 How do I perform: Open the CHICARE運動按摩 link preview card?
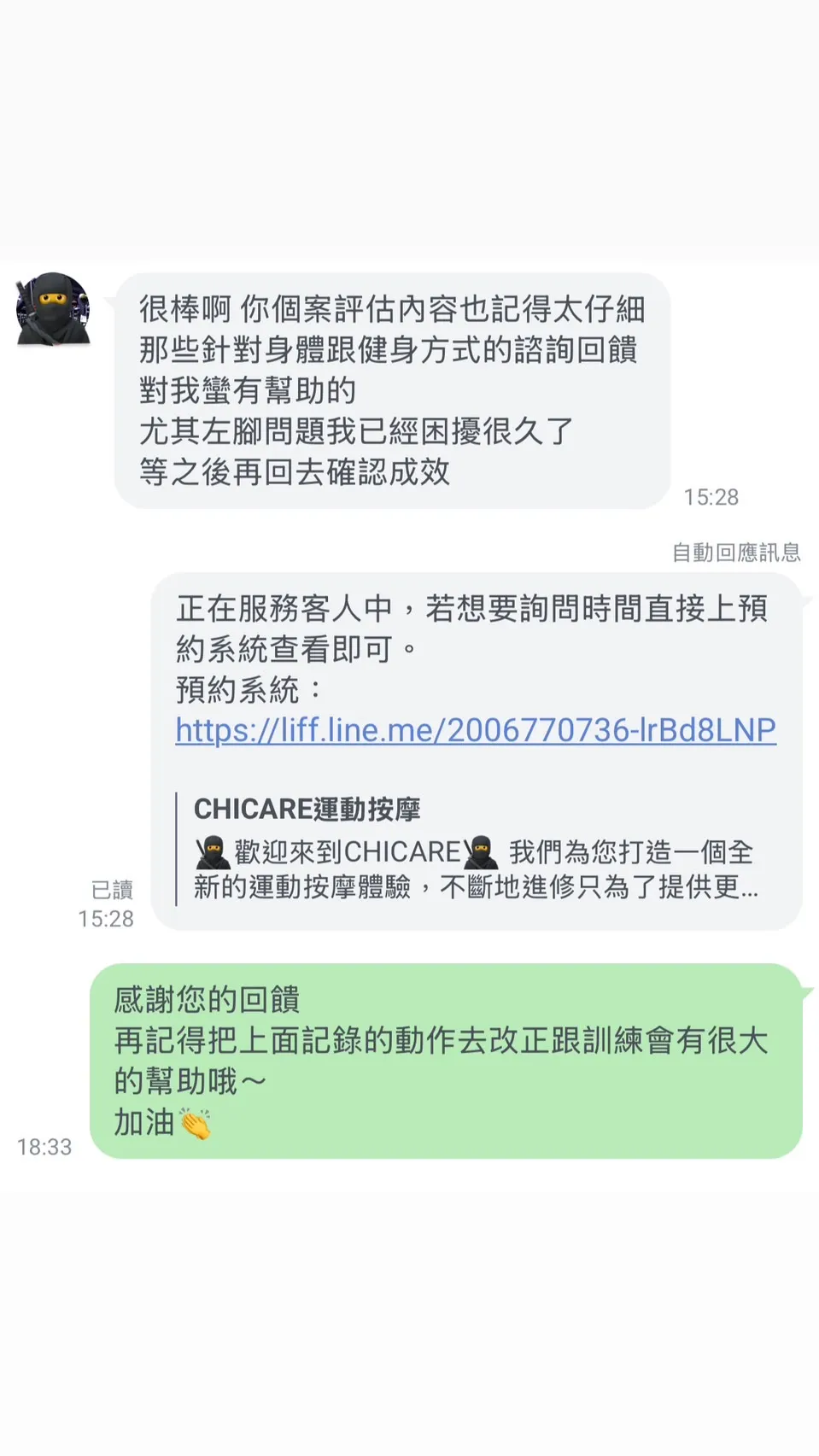(476, 849)
